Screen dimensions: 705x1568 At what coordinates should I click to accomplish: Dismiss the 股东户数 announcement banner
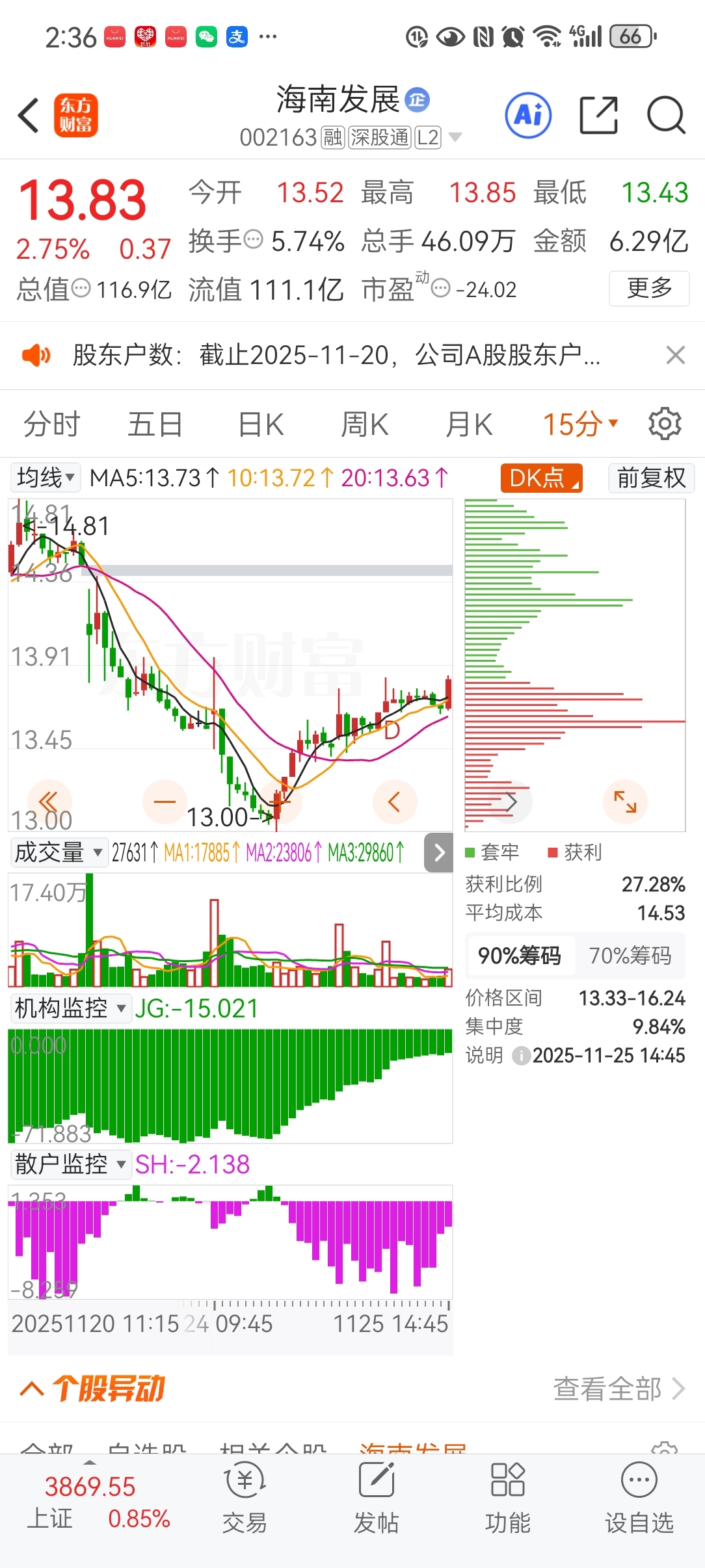676,356
